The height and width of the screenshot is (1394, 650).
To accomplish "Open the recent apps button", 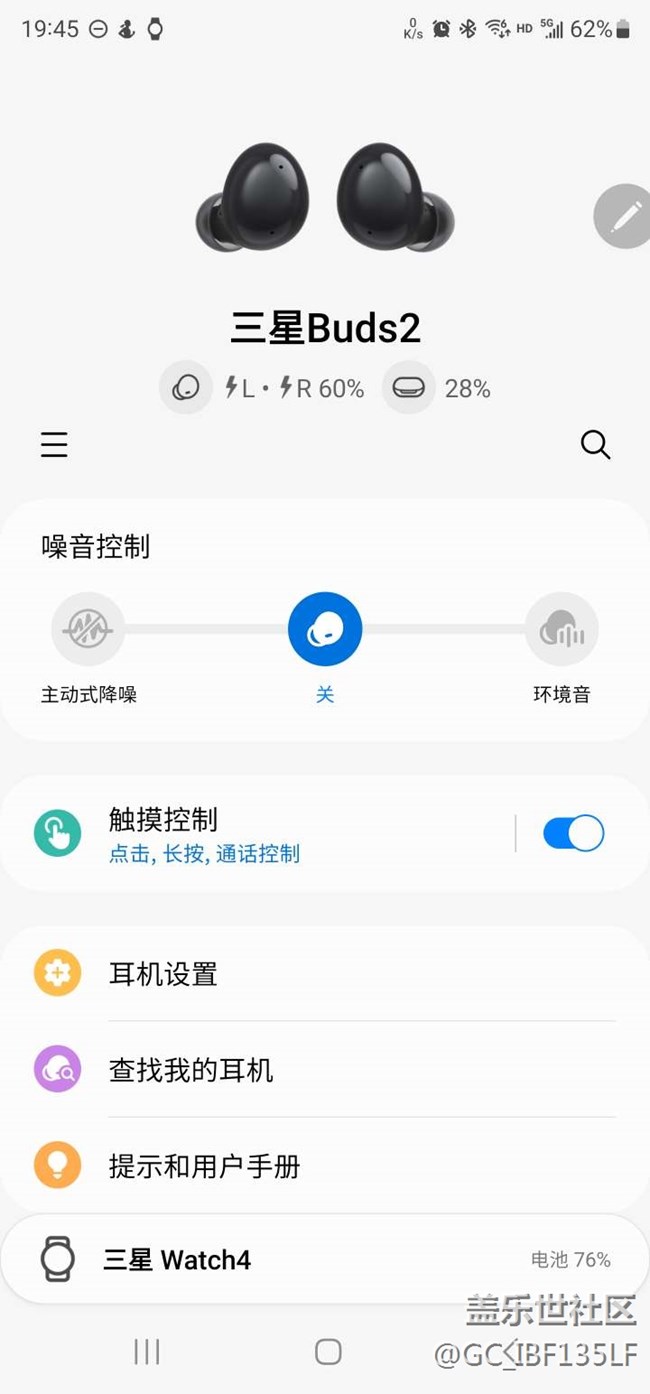I will pyautogui.click(x=147, y=1352).
